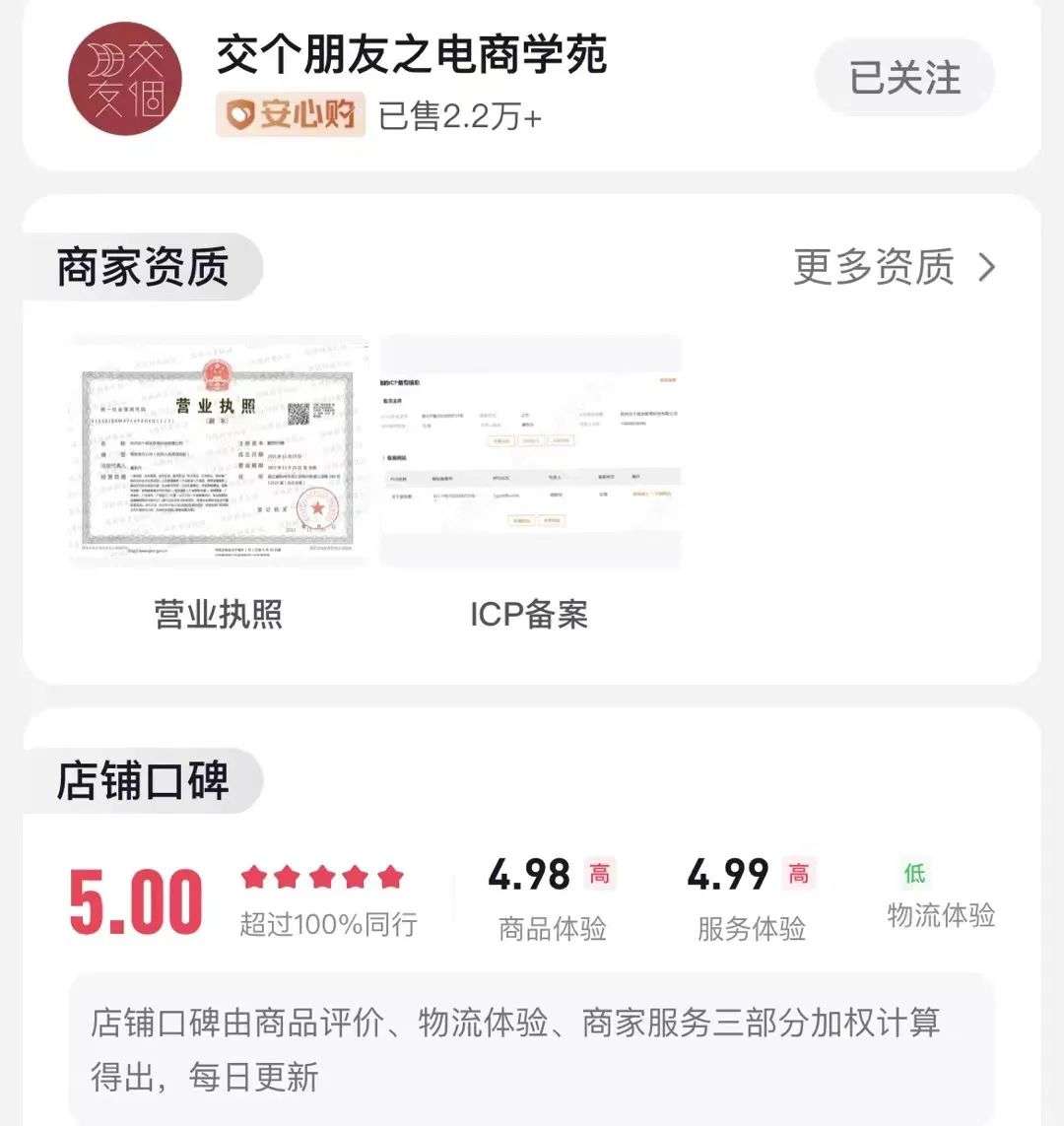View the 营业执照 business license image
Viewport: 1064px width, 1126px height.
[219, 452]
